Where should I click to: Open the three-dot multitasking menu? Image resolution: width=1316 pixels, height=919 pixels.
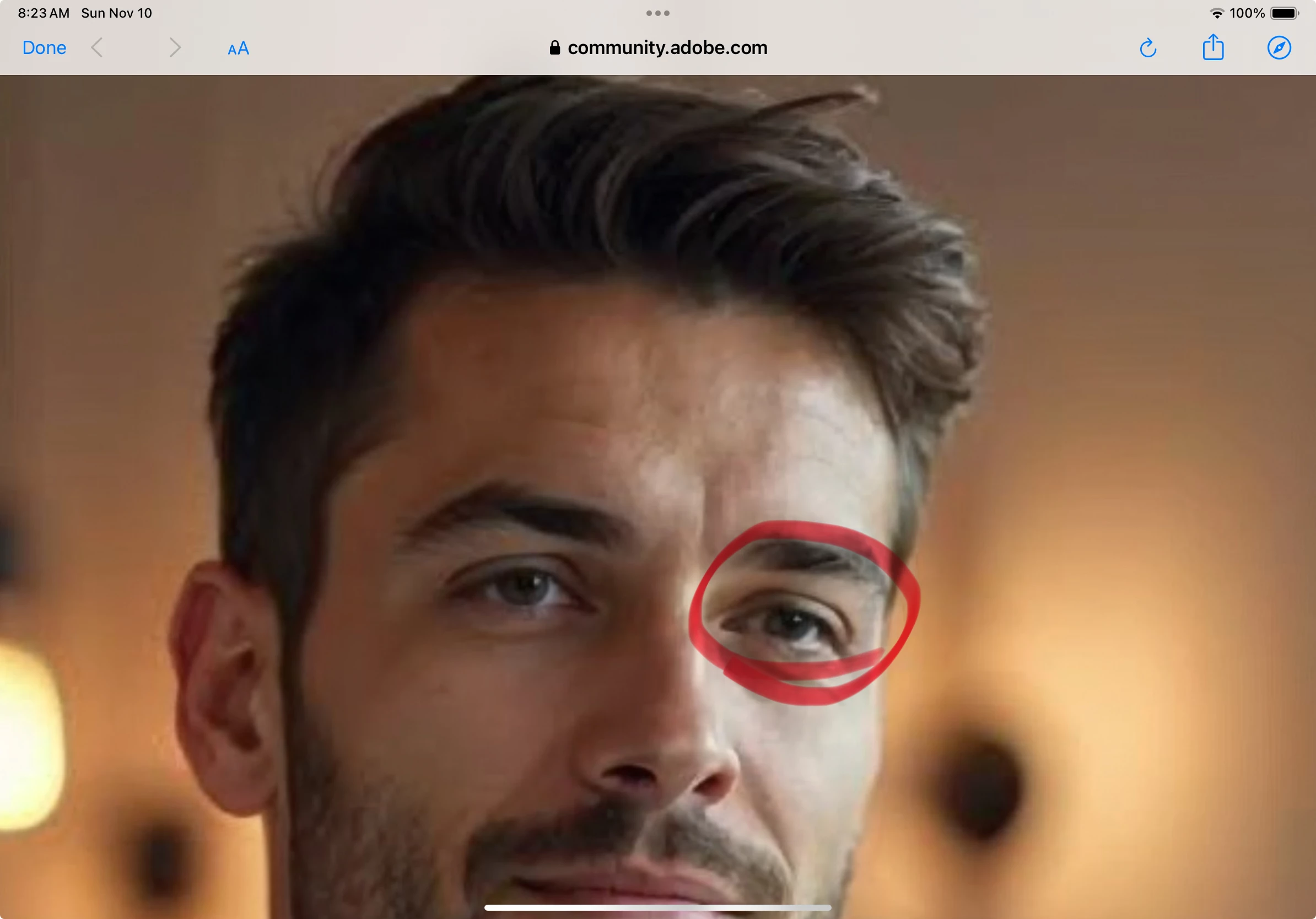point(657,13)
